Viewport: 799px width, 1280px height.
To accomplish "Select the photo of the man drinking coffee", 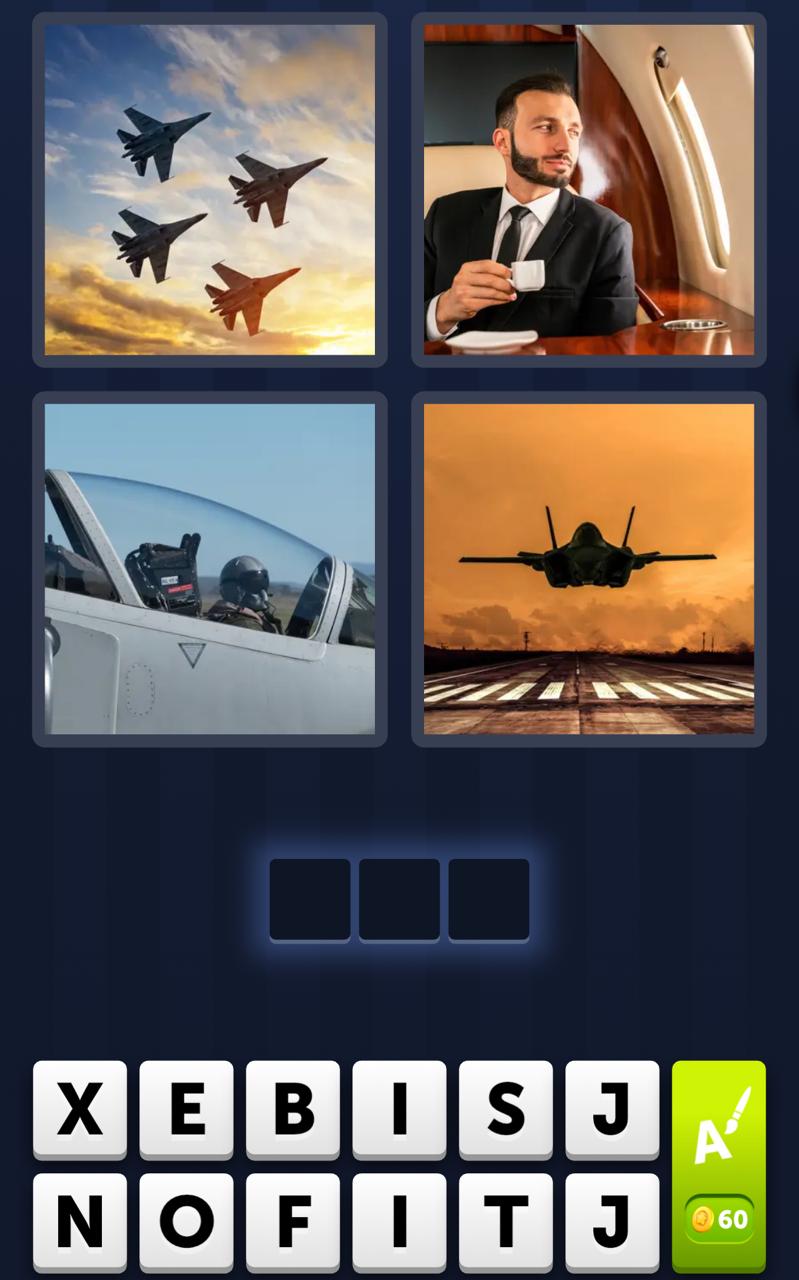I will point(588,190).
